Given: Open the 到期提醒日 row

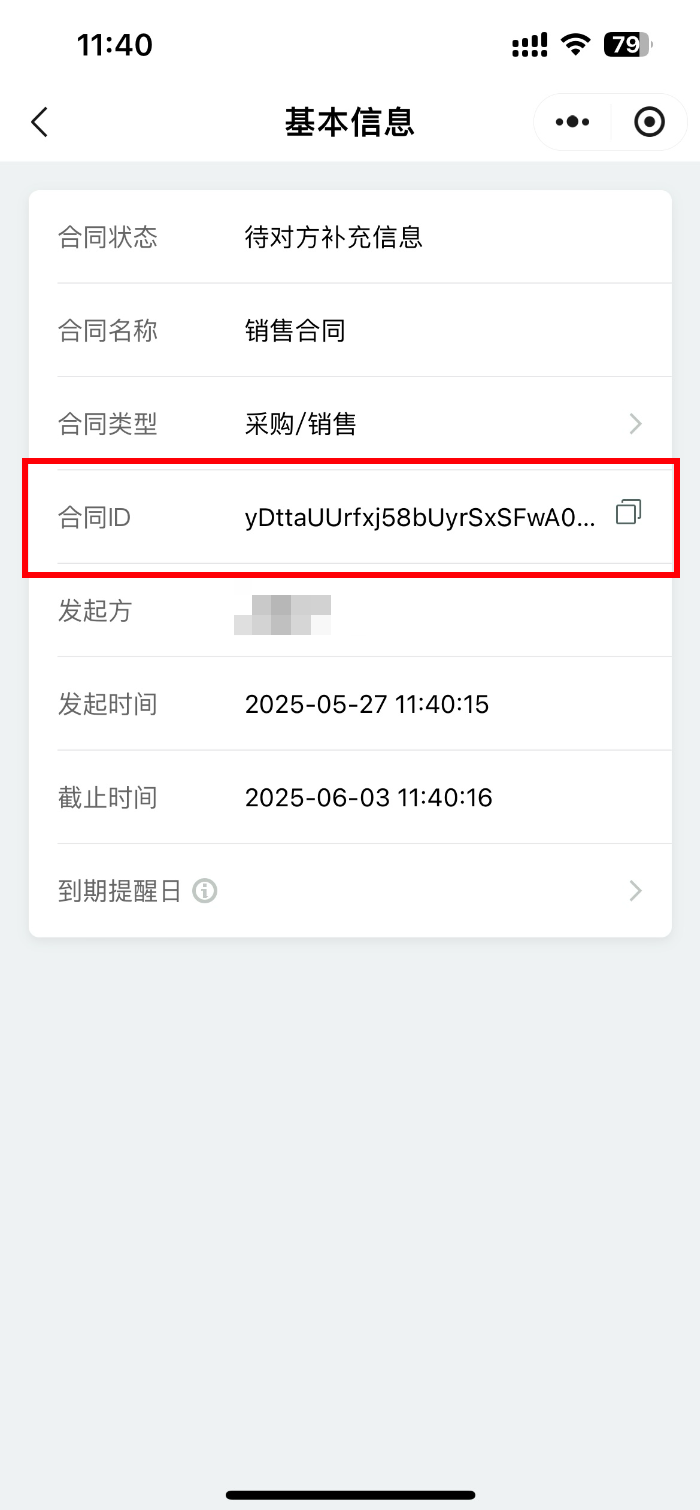Looking at the screenshot, I should (350, 890).
